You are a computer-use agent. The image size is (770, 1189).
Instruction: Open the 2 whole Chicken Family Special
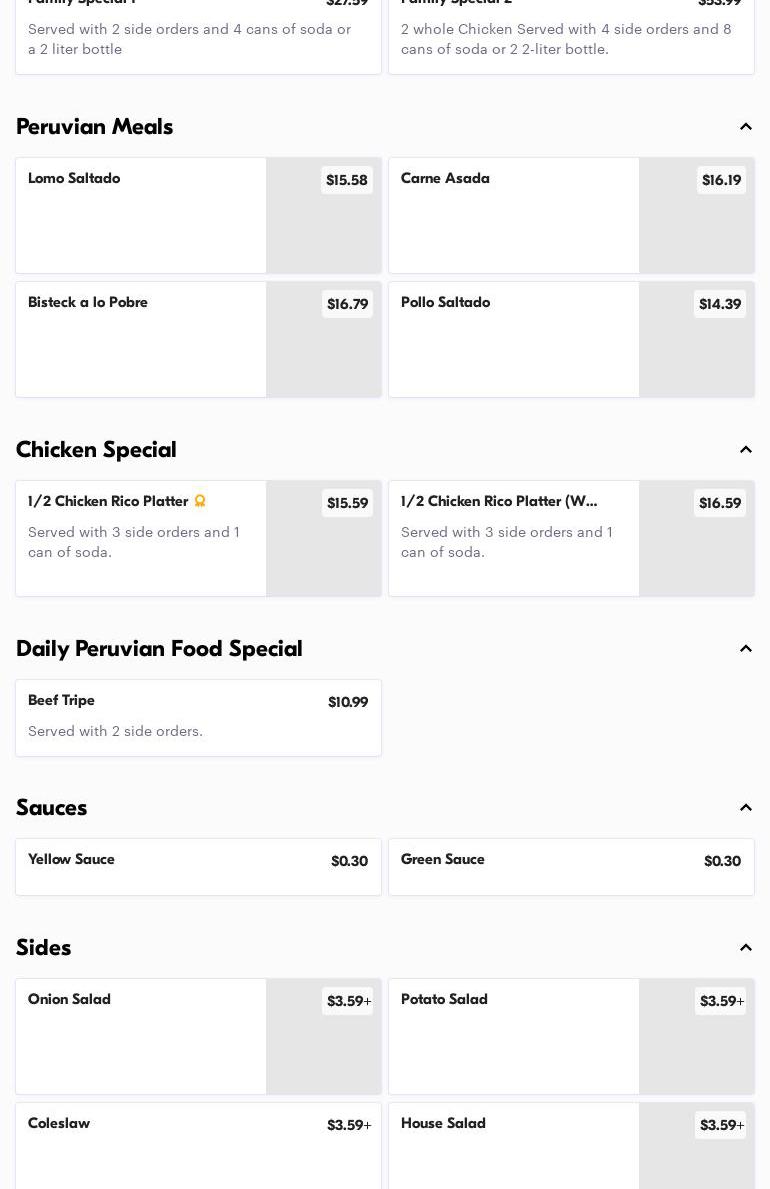(x=571, y=37)
